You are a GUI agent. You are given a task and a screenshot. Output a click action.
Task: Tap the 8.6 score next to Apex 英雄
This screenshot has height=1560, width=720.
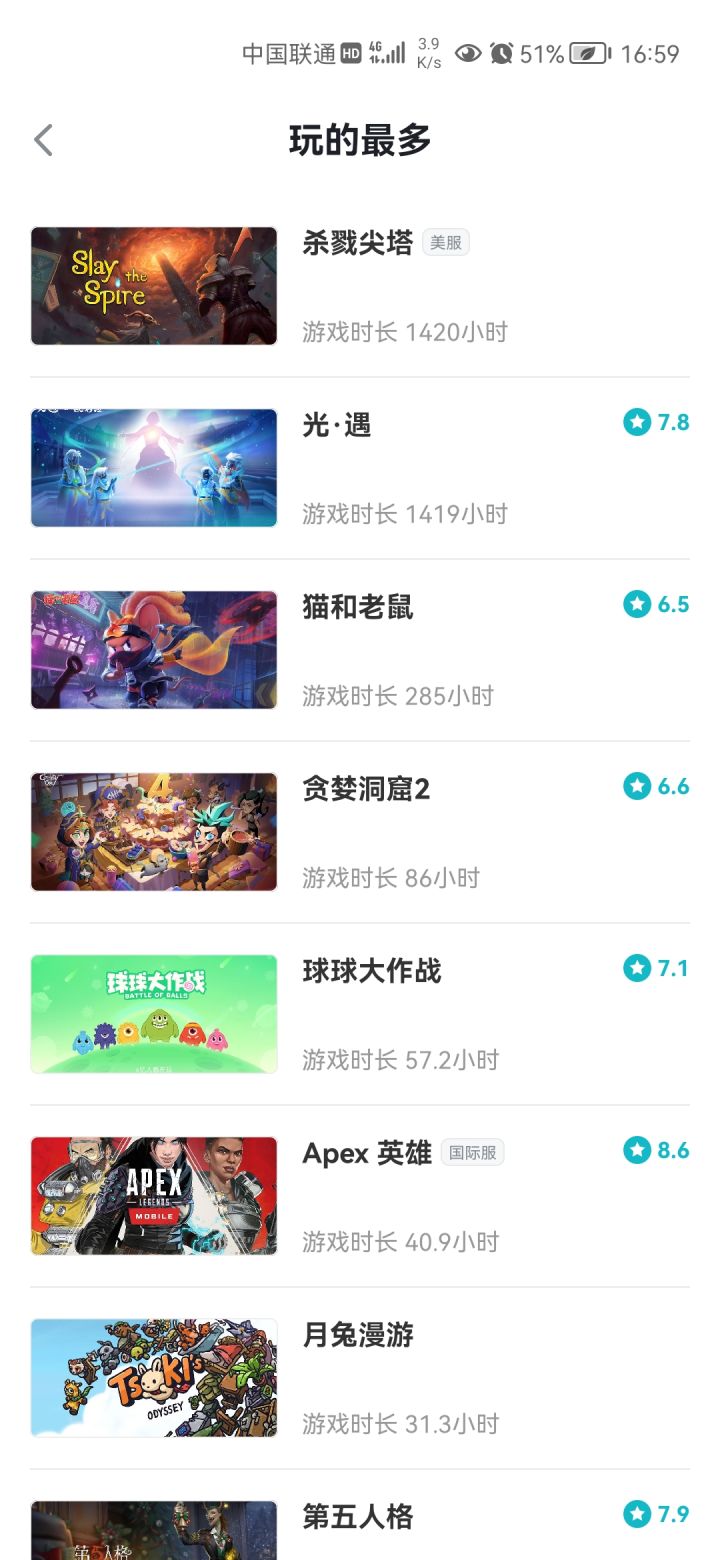(x=673, y=1151)
